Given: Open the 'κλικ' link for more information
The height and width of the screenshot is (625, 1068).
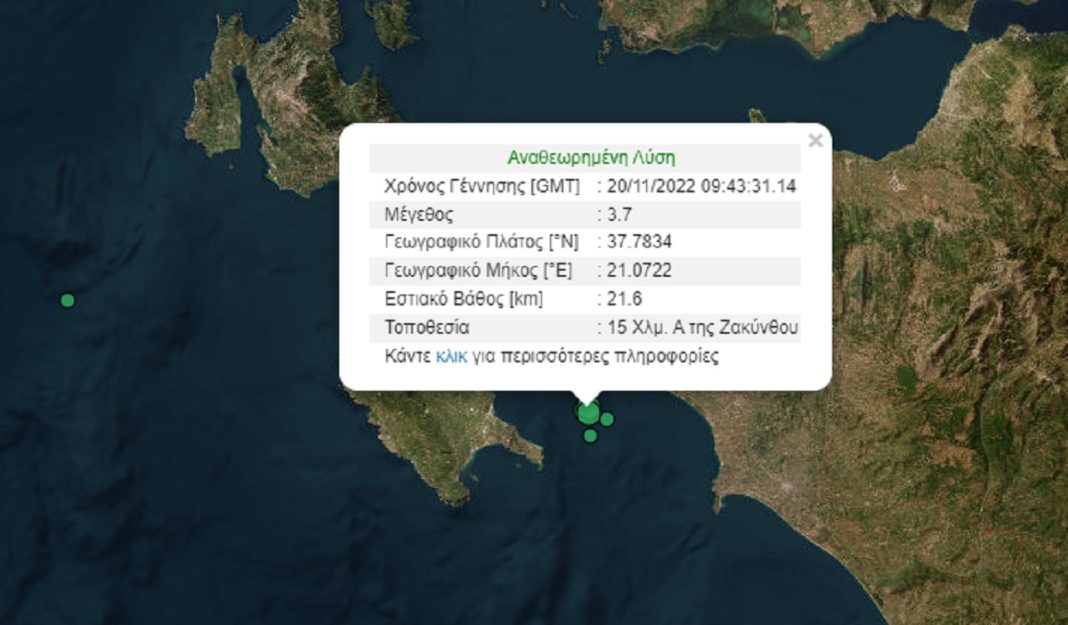Looking at the screenshot, I should coord(451,356).
